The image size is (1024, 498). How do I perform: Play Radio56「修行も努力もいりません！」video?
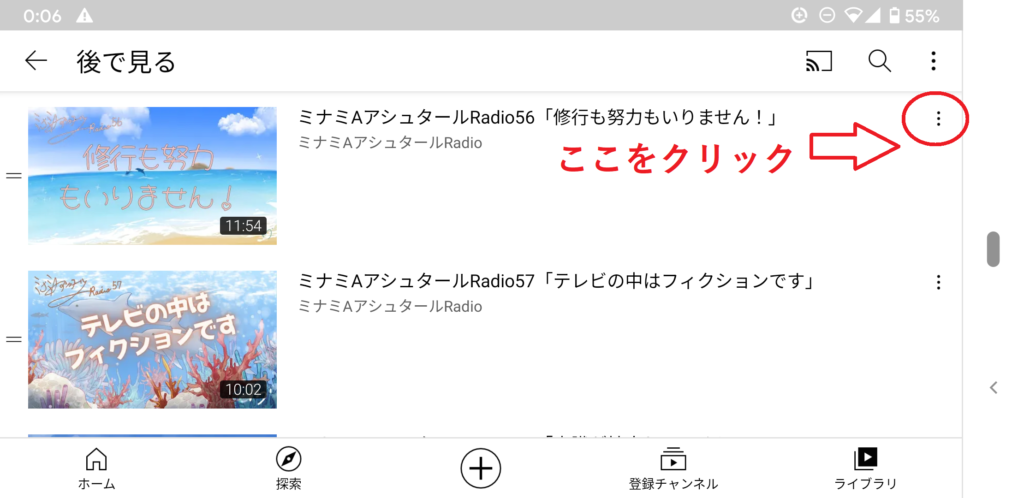(x=152, y=175)
